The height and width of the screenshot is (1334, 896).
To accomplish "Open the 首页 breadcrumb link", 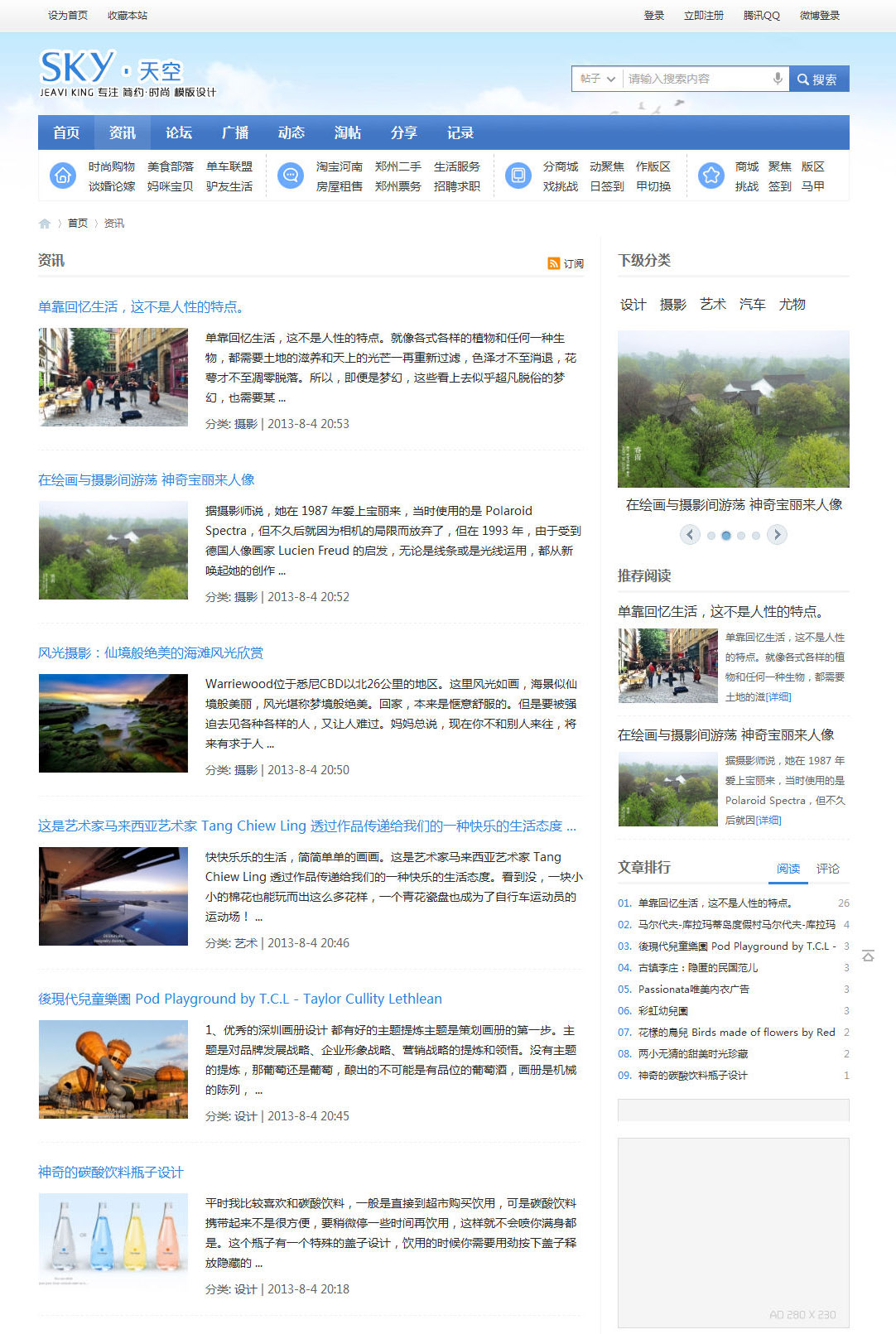I will [x=78, y=224].
